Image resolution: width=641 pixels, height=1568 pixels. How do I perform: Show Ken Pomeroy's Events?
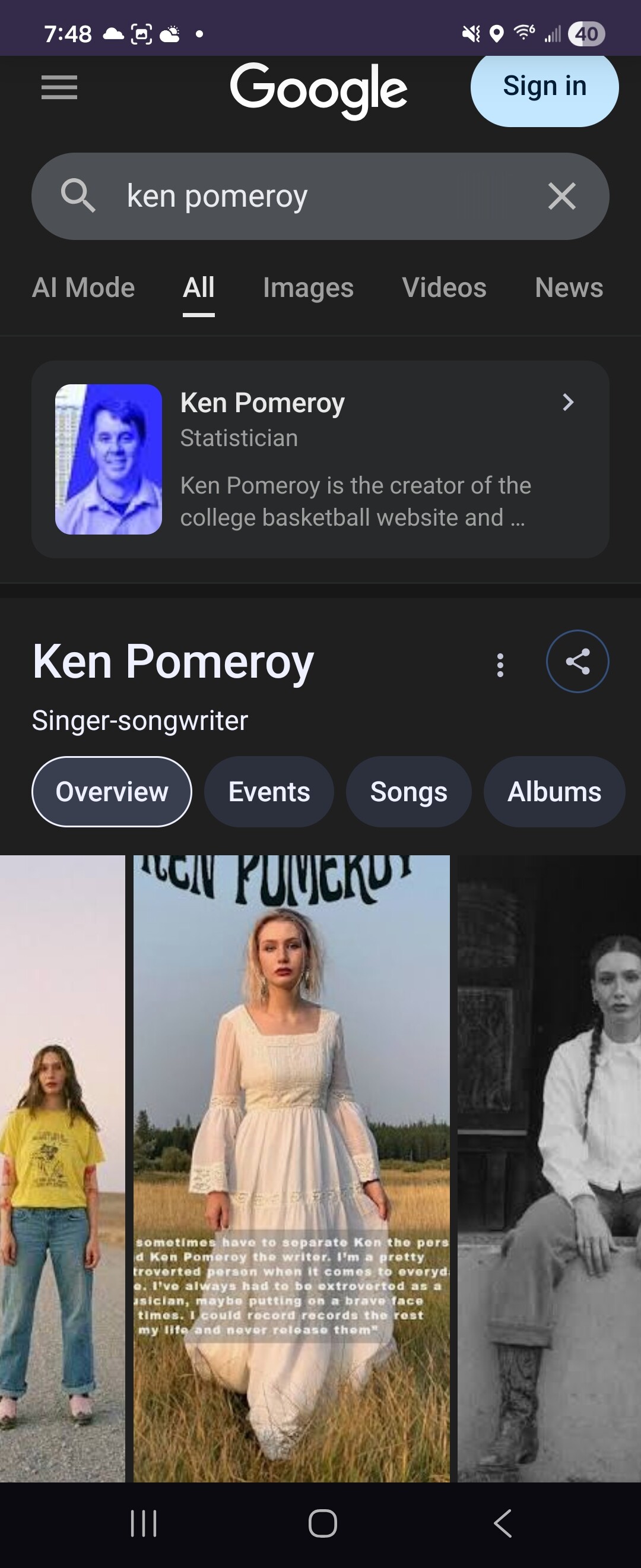269,791
